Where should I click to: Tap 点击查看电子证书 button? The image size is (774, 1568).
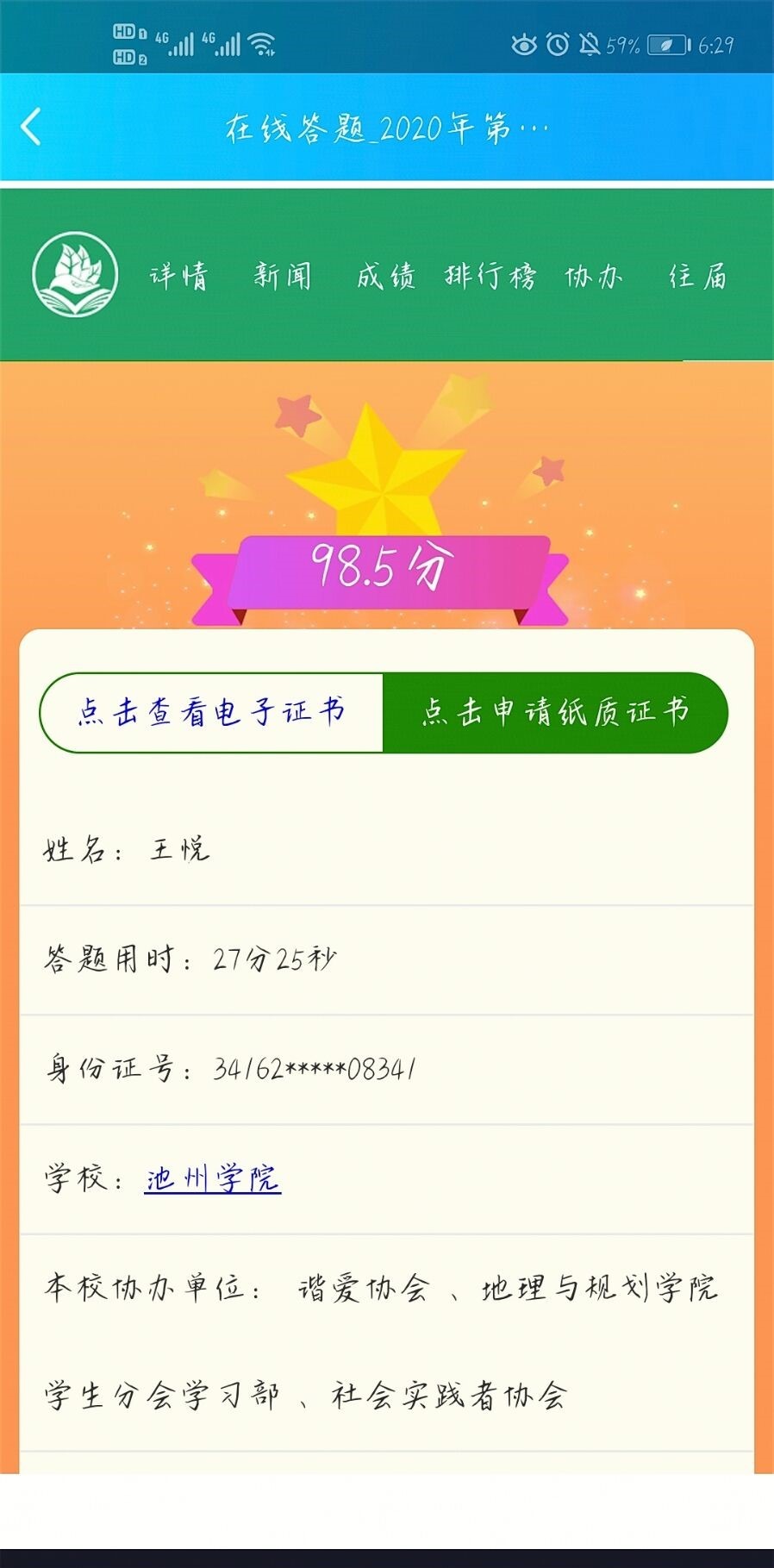click(x=212, y=712)
